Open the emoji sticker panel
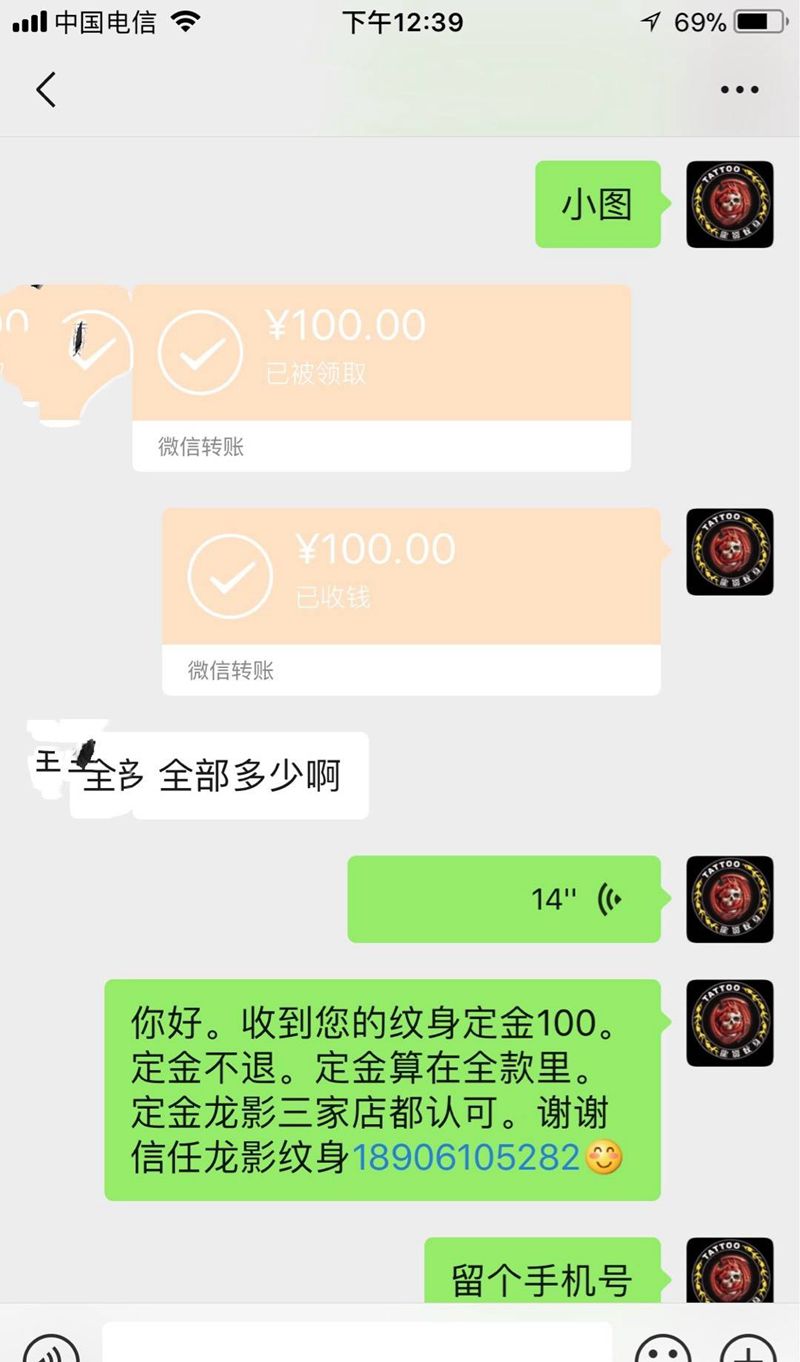 [x=662, y=1348]
